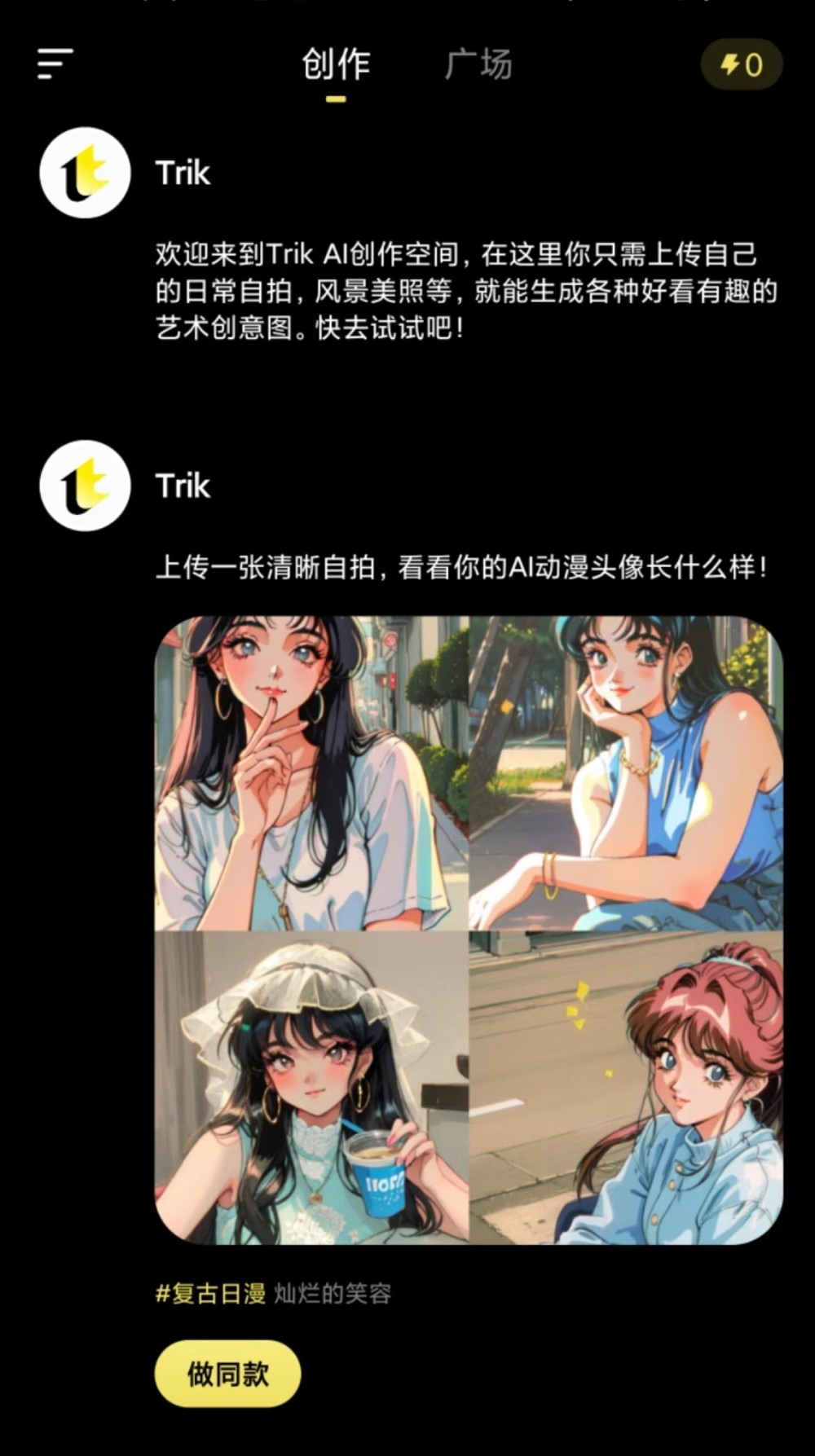The image size is (815, 1456).
Task: Switch to the 广场 tab
Action: [x=478, y=64]
